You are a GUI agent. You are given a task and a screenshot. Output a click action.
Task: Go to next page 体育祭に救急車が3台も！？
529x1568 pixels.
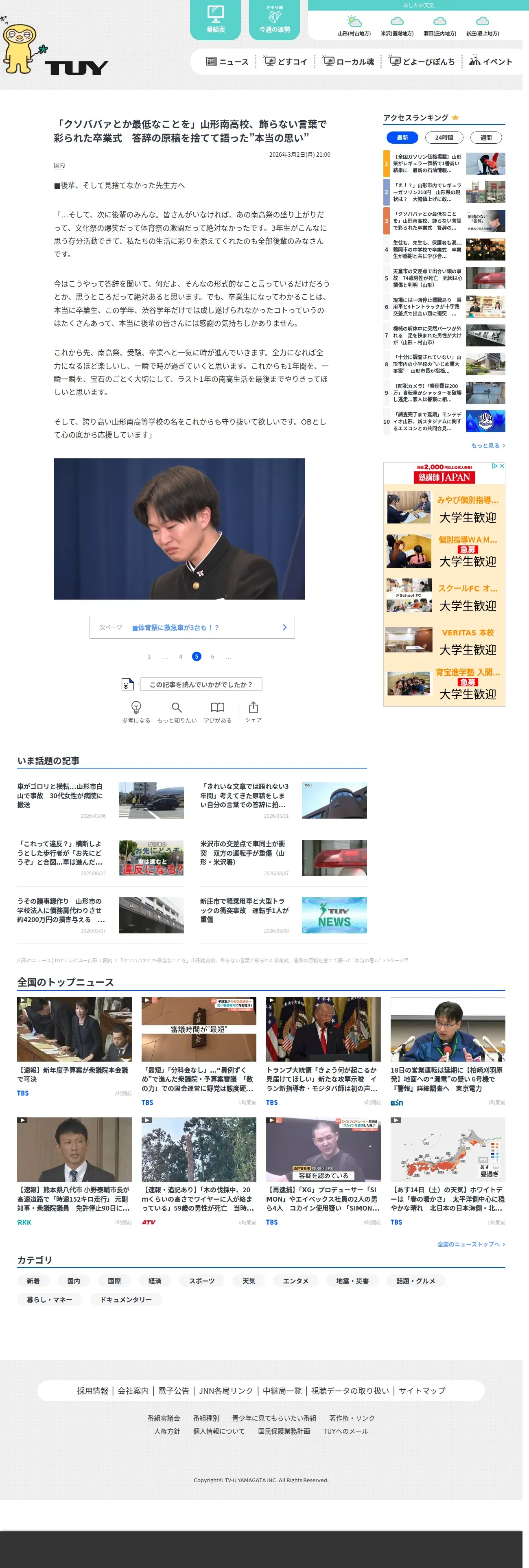(192, 628)
